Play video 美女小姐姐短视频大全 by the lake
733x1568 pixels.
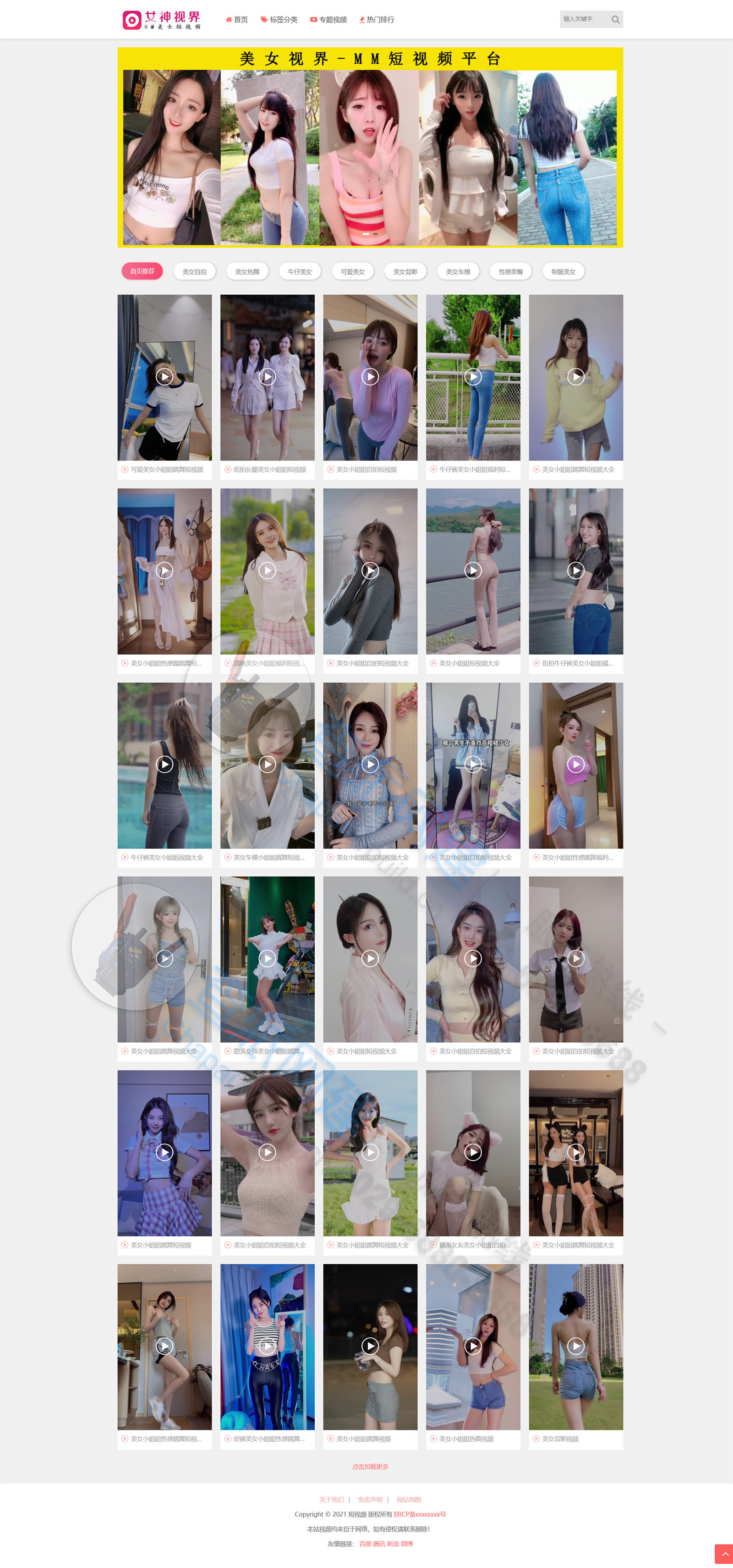tap(473, 570)
